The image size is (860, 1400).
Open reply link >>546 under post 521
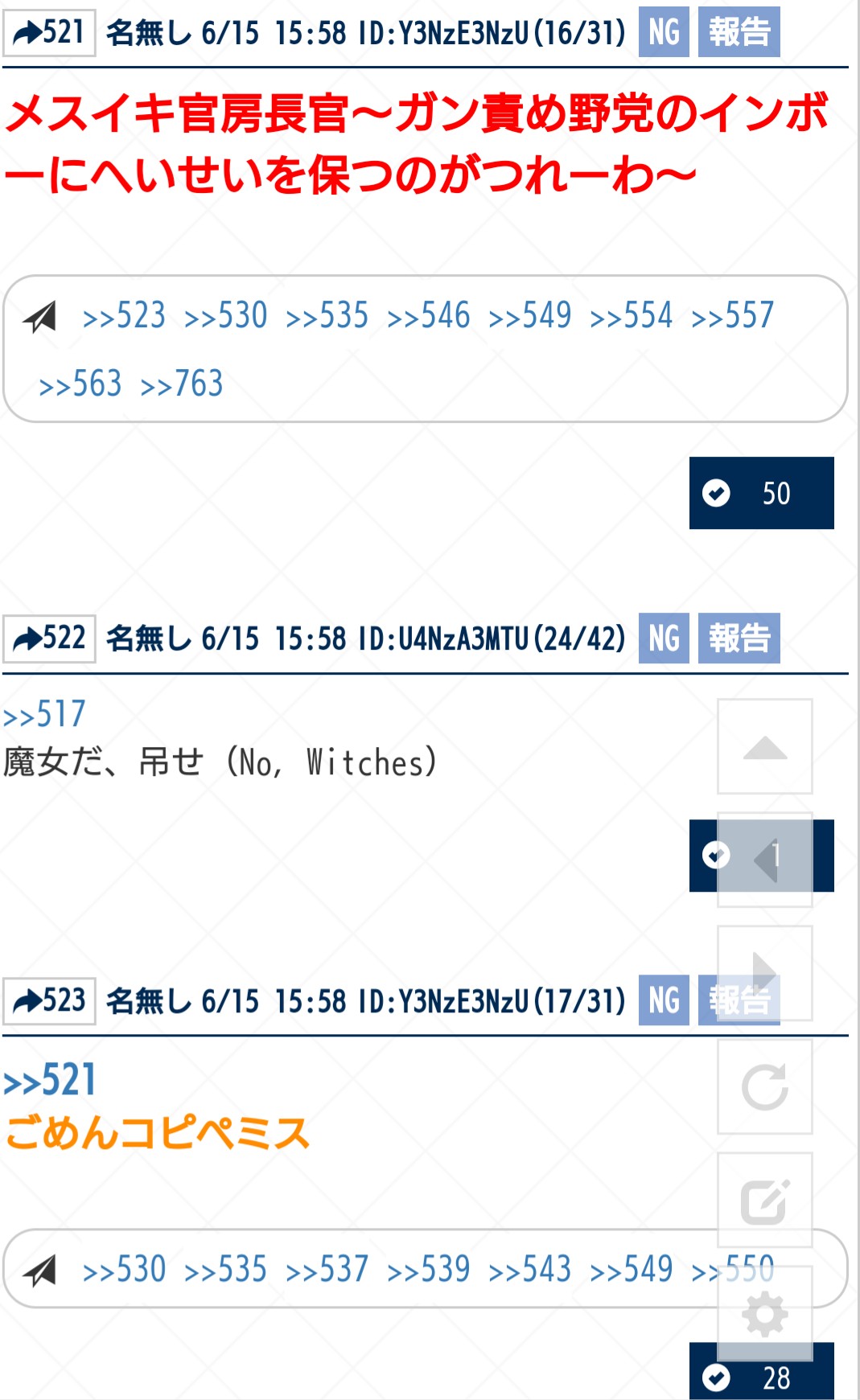coord(428,316)
